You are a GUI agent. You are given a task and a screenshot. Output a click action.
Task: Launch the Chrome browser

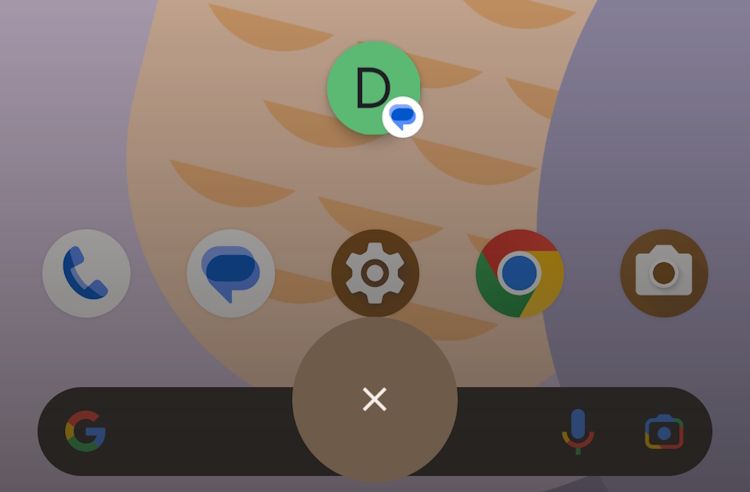(x=520, y=273)
